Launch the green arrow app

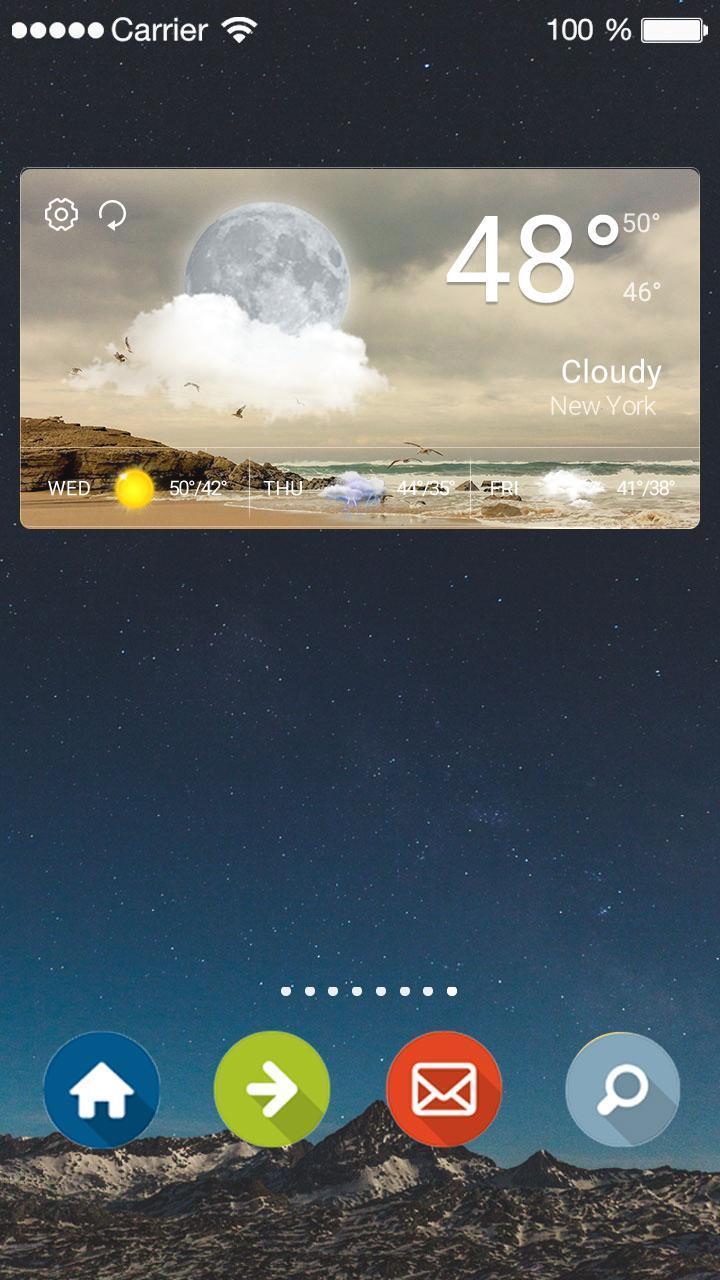(x=272, y=1090)
